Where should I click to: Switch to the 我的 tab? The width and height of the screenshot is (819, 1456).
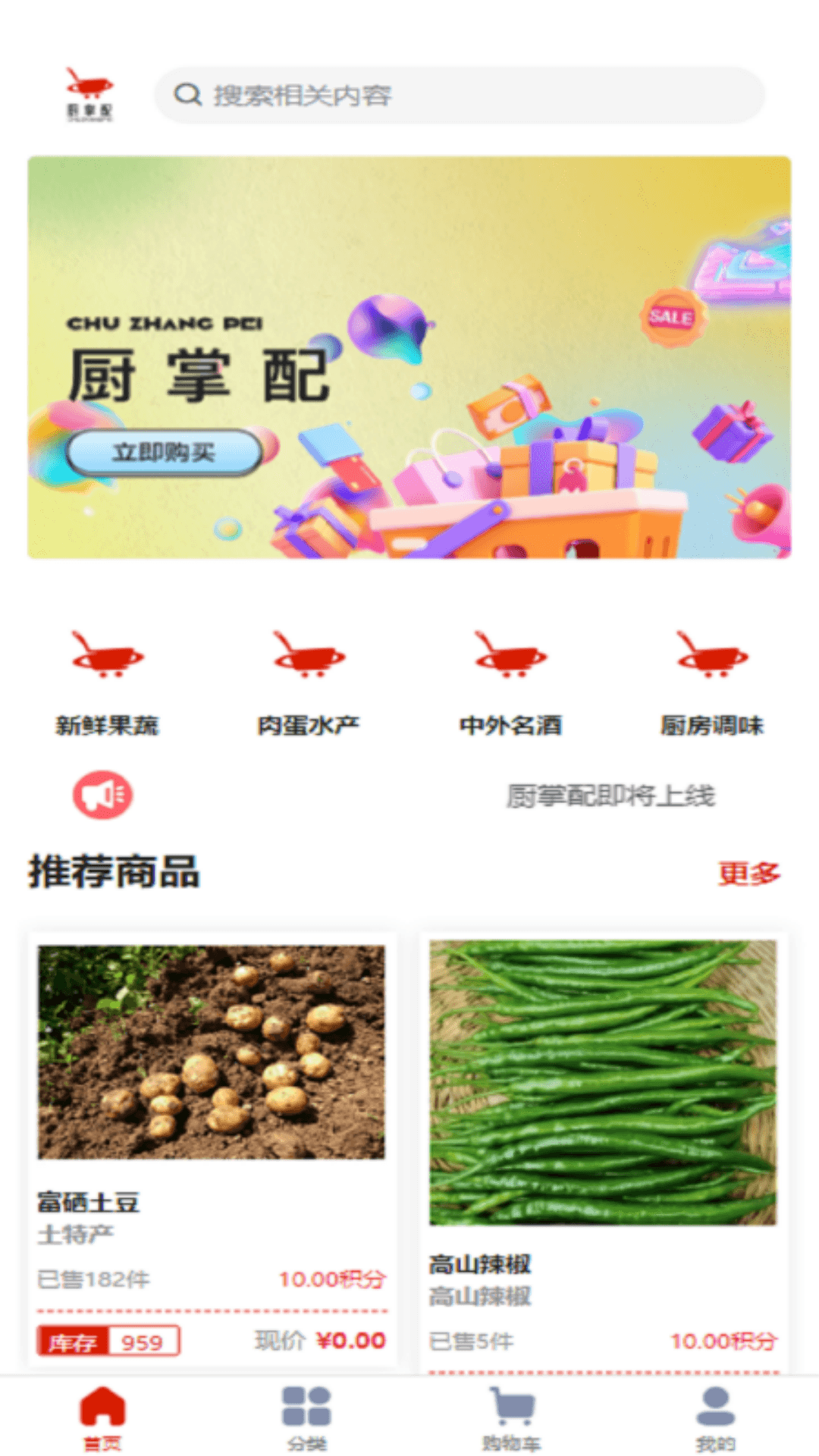(x=715, y=1417)
